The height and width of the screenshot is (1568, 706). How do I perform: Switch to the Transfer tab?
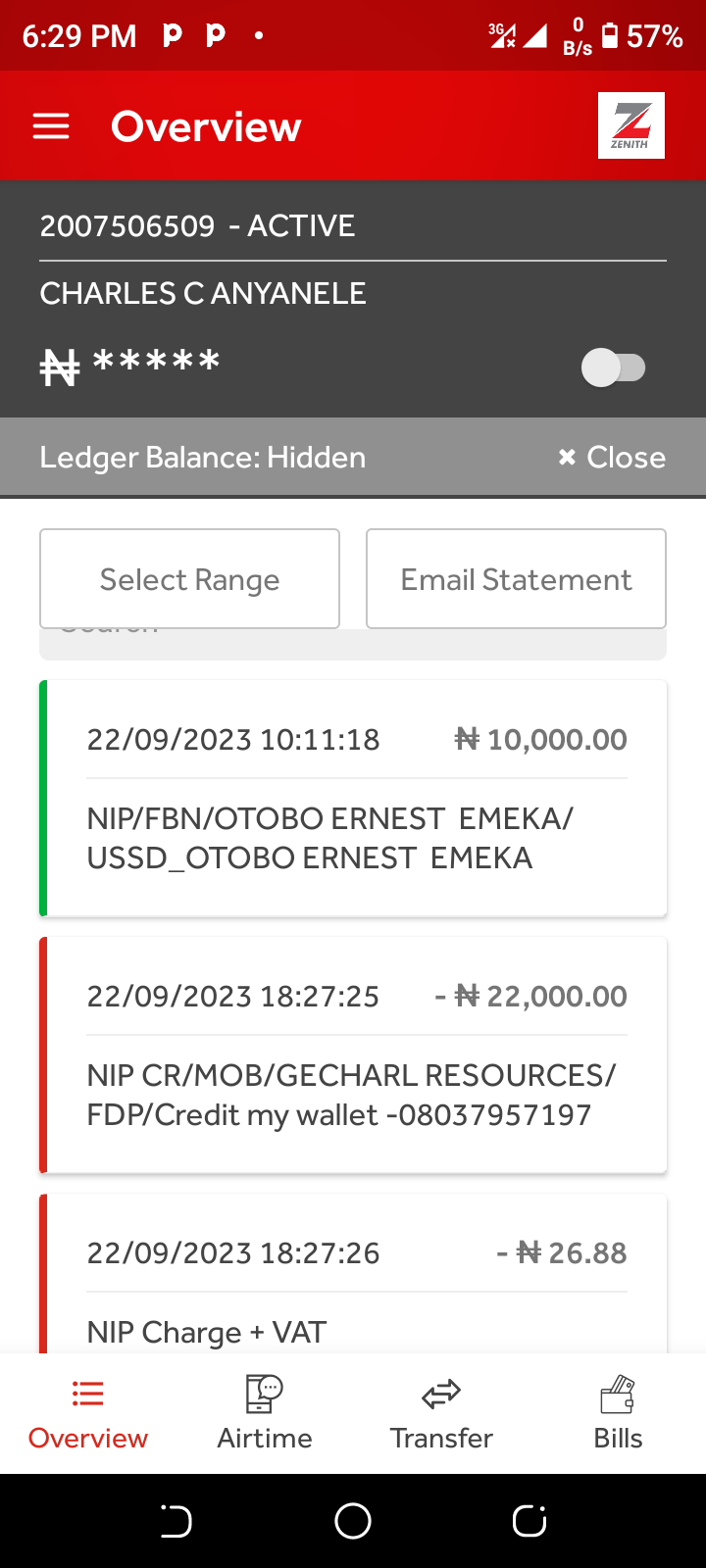pyautogui.click(x=441, y=1413)
